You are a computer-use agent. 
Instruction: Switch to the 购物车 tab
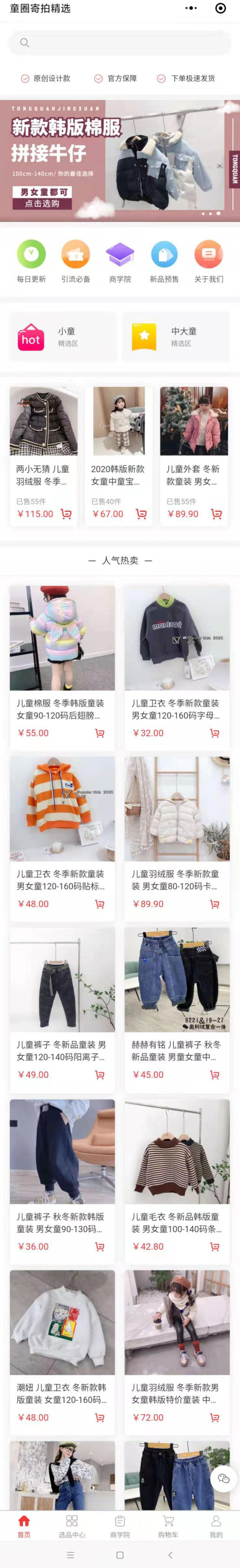click(x=168, y=1526)
